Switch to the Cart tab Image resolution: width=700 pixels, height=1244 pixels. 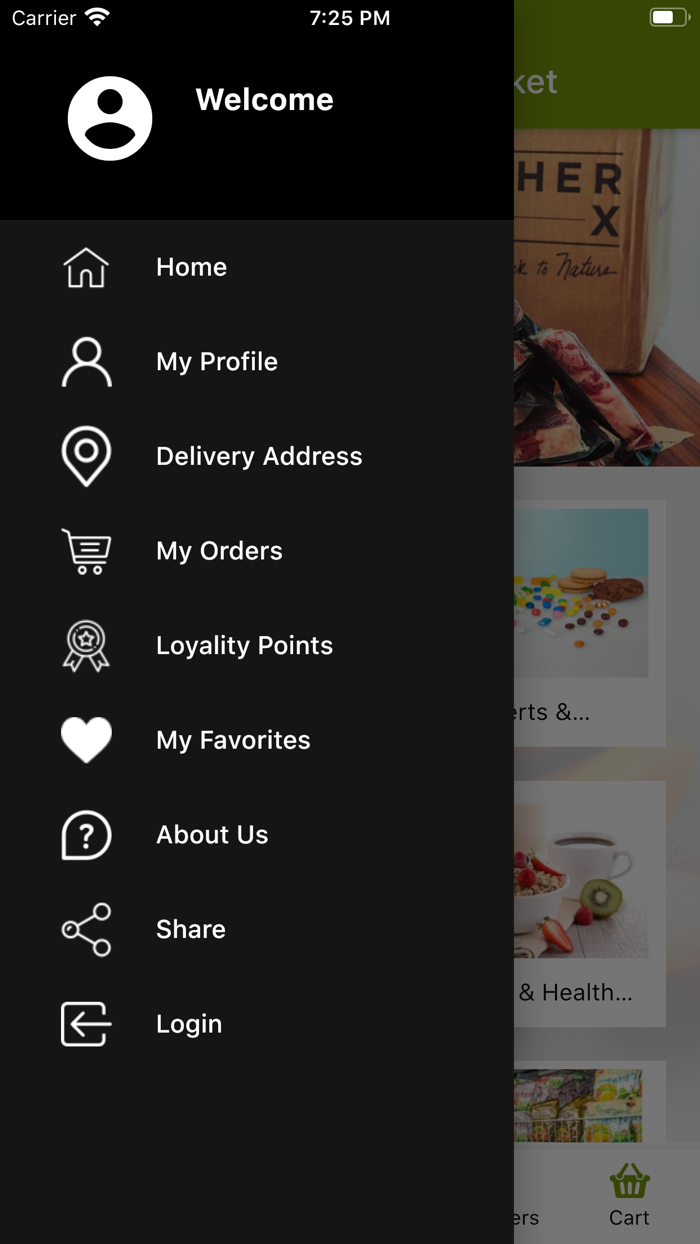click(629, 1196)
